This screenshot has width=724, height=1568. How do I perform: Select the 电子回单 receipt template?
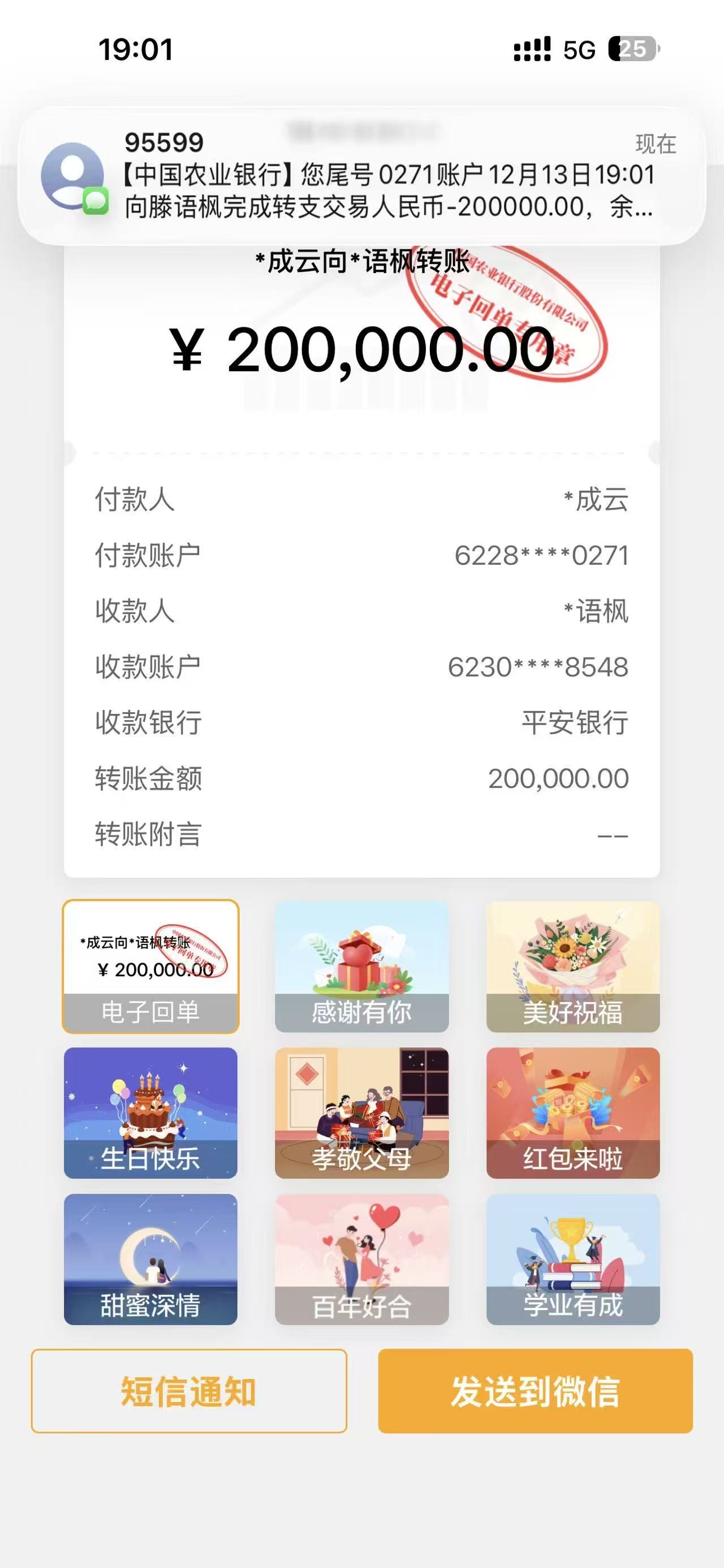coord(150,966)
